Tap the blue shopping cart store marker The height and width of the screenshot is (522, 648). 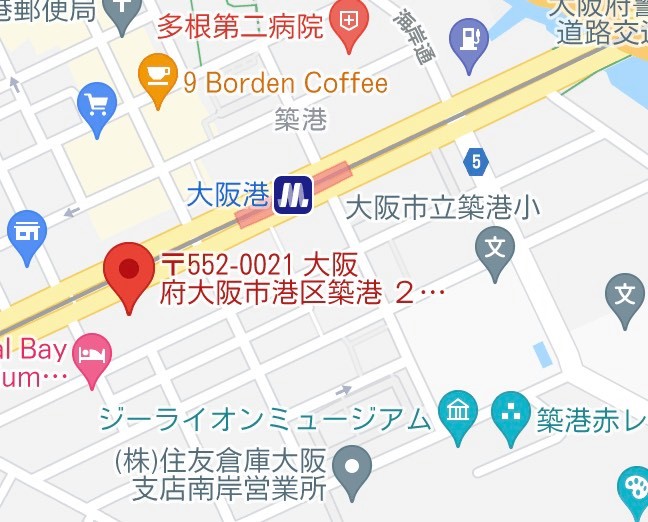[x=97, y=108]
